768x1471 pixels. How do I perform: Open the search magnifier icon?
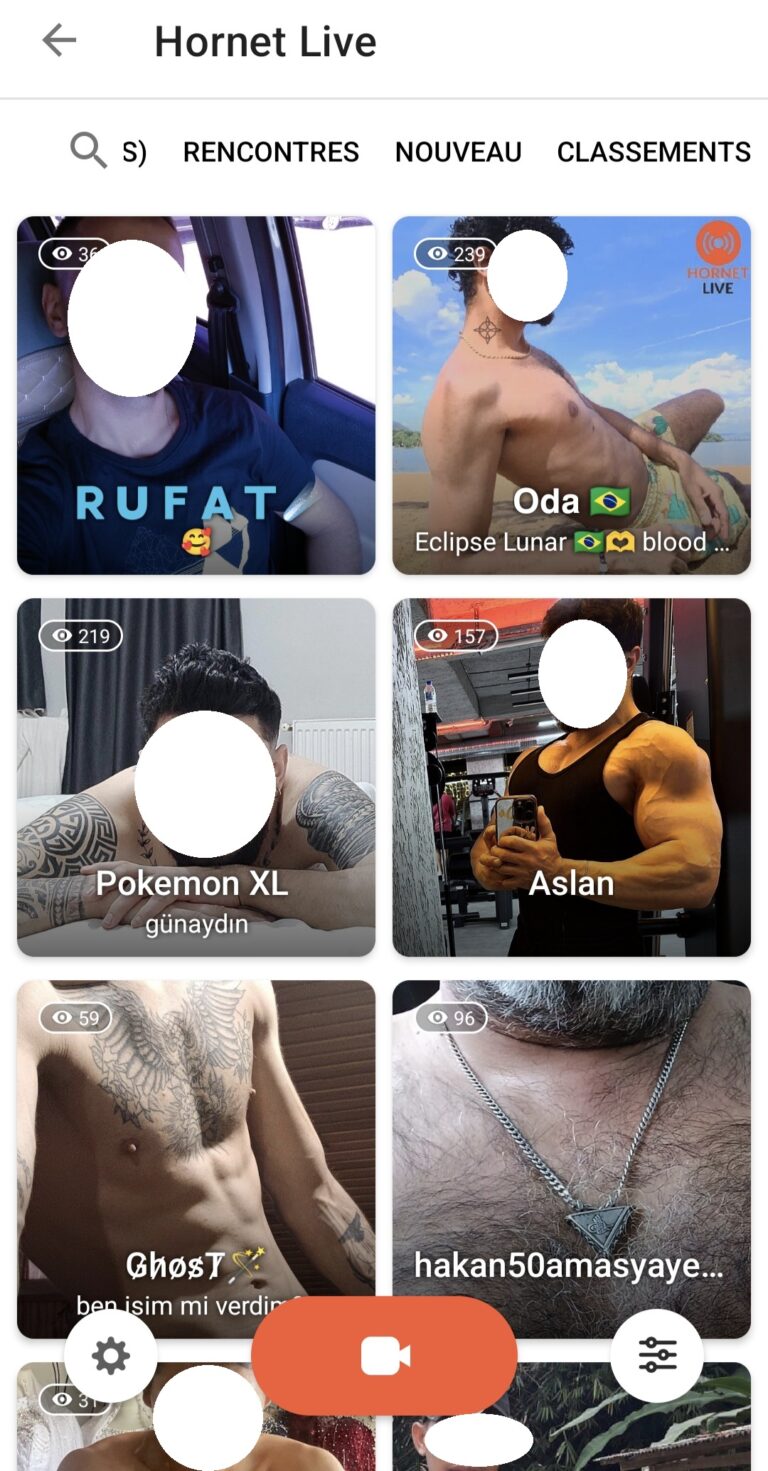(88, 151)
